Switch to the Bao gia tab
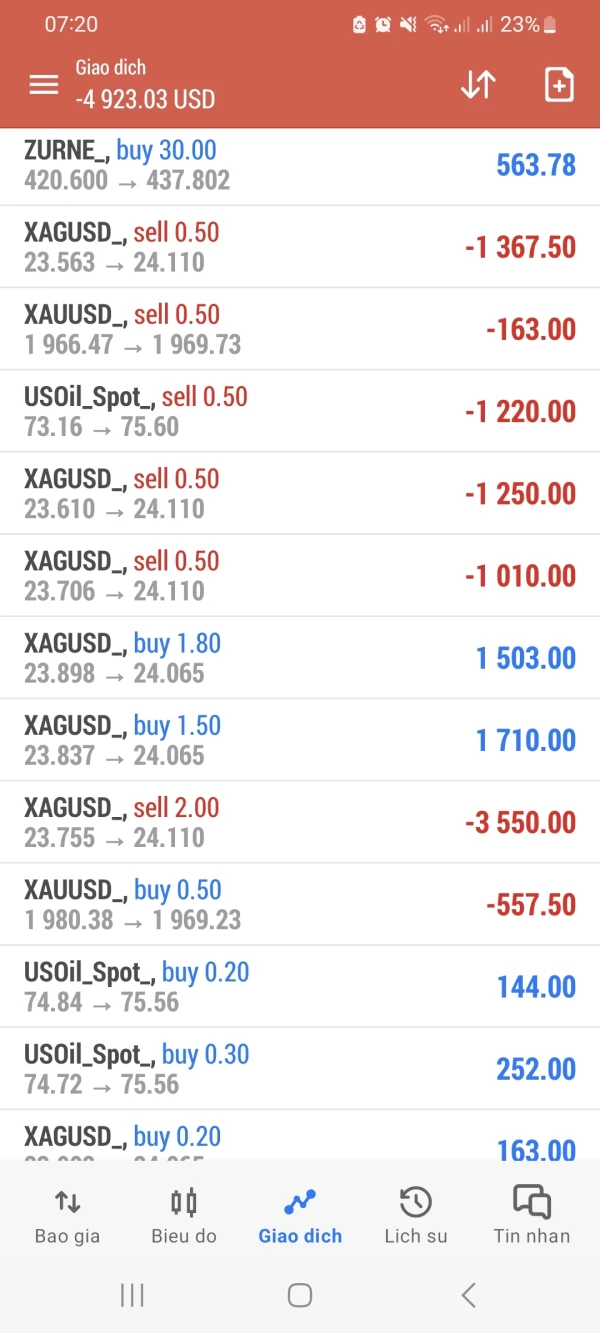Image resolution: width=600 pixels, height=1333 pixels. point(67,1215)
